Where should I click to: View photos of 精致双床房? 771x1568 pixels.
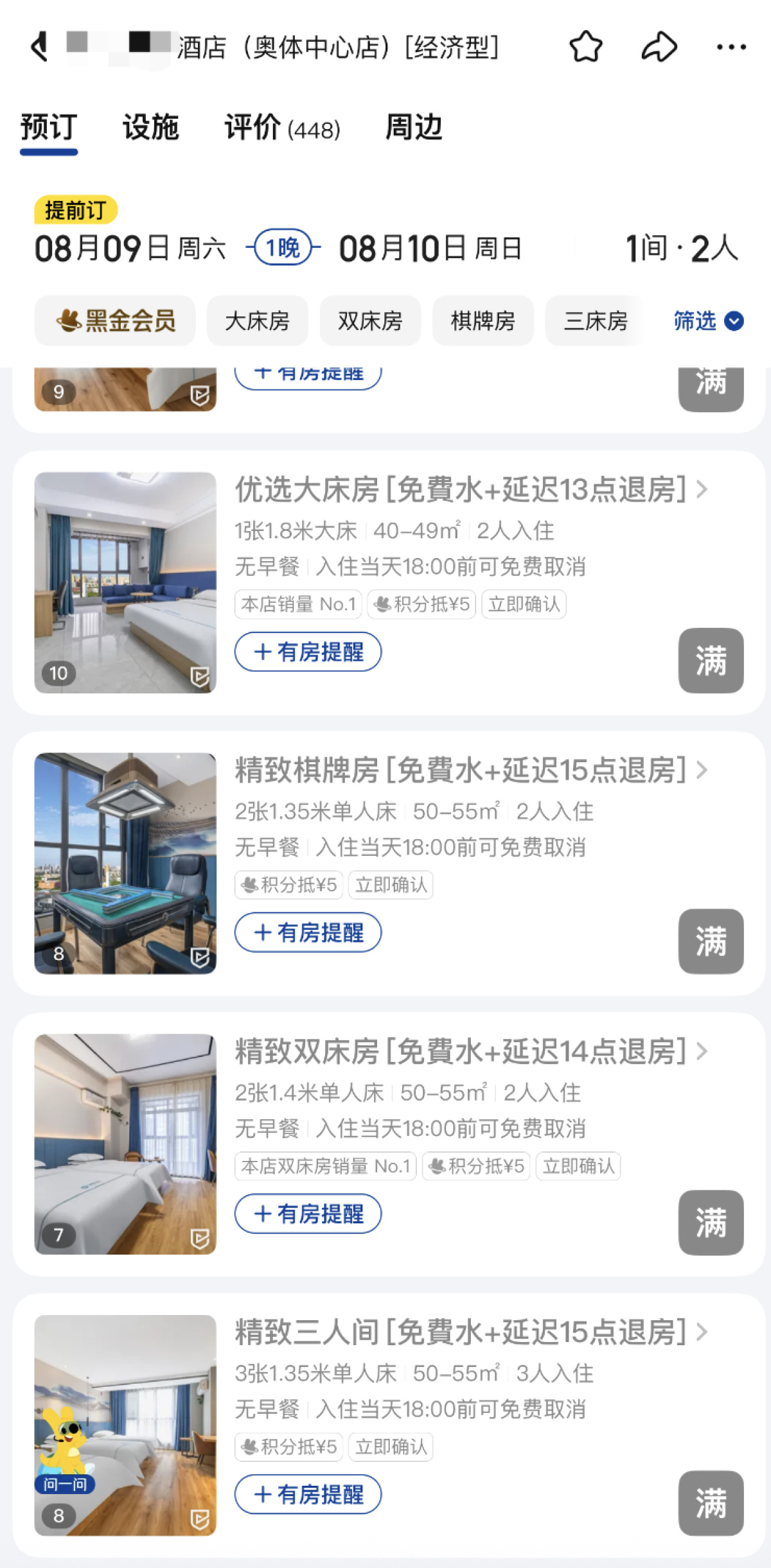125,1144
